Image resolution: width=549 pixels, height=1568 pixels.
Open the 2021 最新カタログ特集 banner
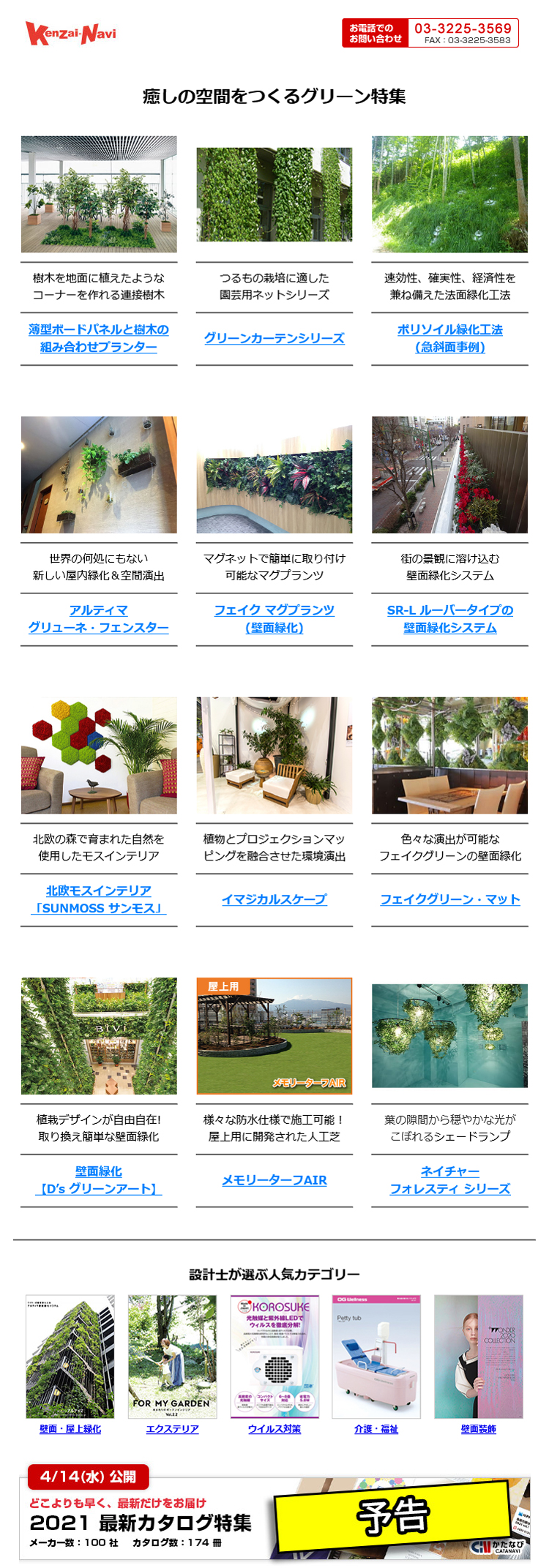tap(274, 1518)
